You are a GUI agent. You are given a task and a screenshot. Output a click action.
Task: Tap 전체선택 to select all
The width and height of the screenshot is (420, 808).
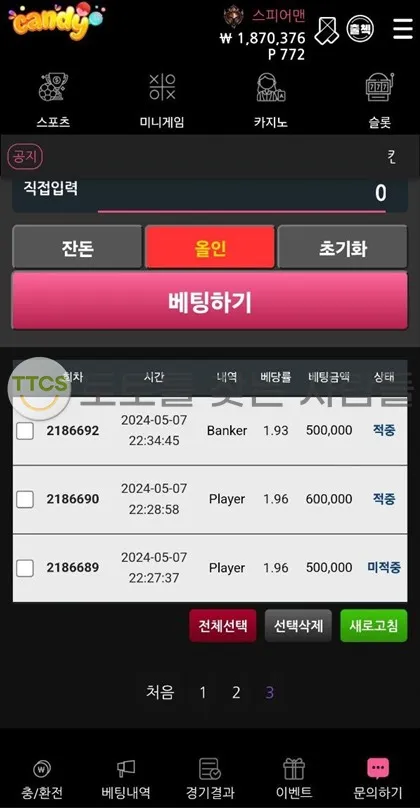pos(223,626)
